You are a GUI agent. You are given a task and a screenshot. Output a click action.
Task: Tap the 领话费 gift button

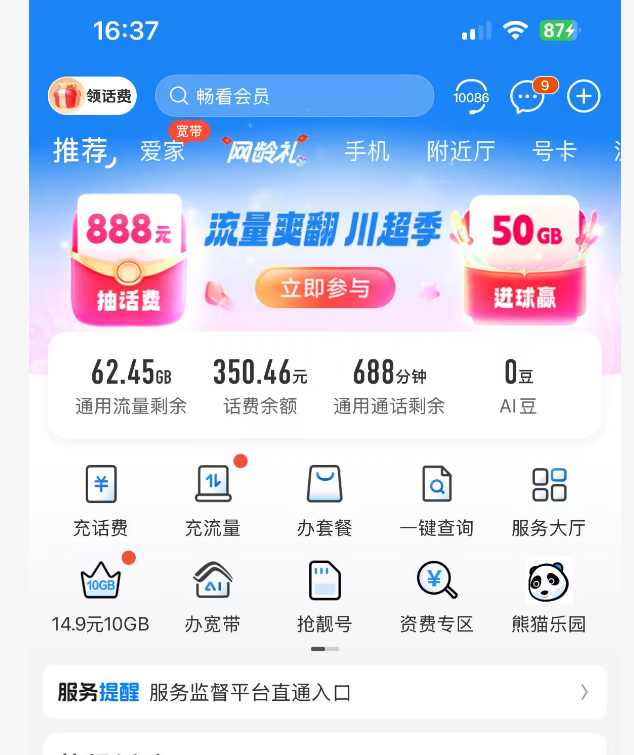coord(92,96)
